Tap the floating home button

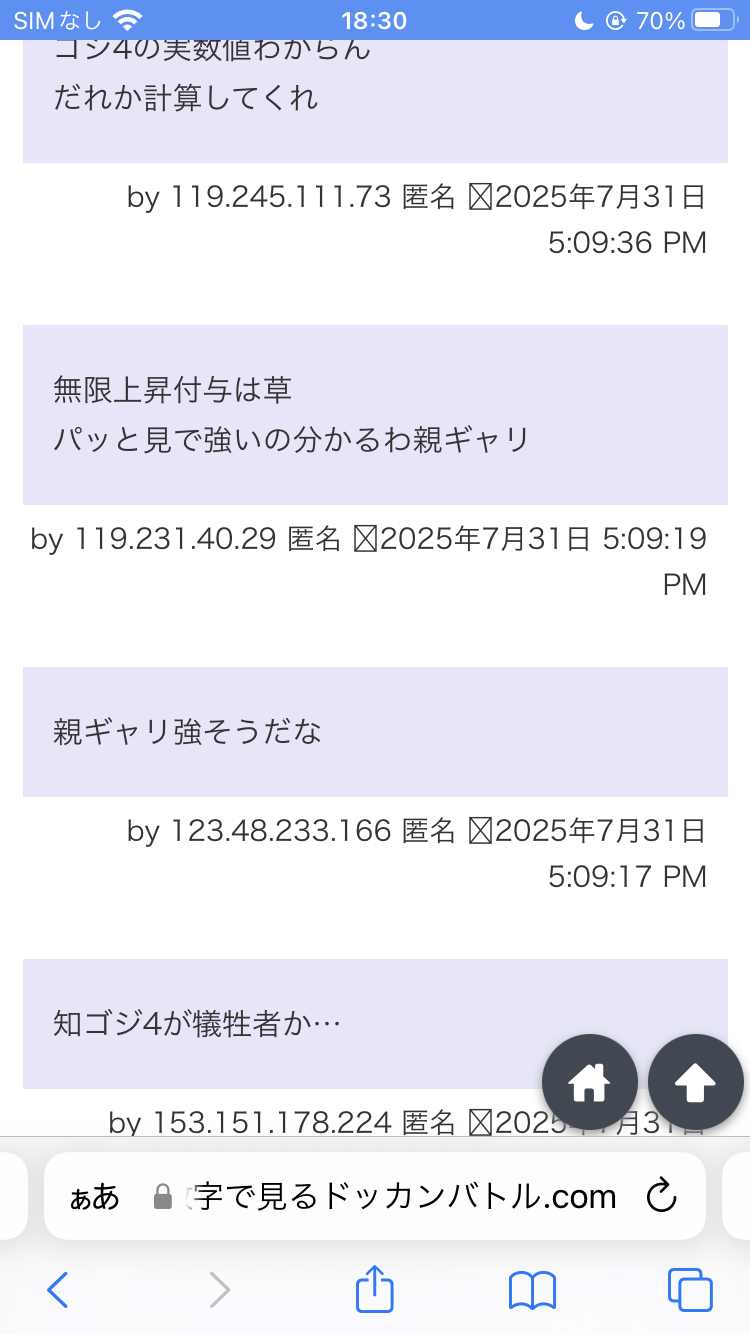(590, 1082)
